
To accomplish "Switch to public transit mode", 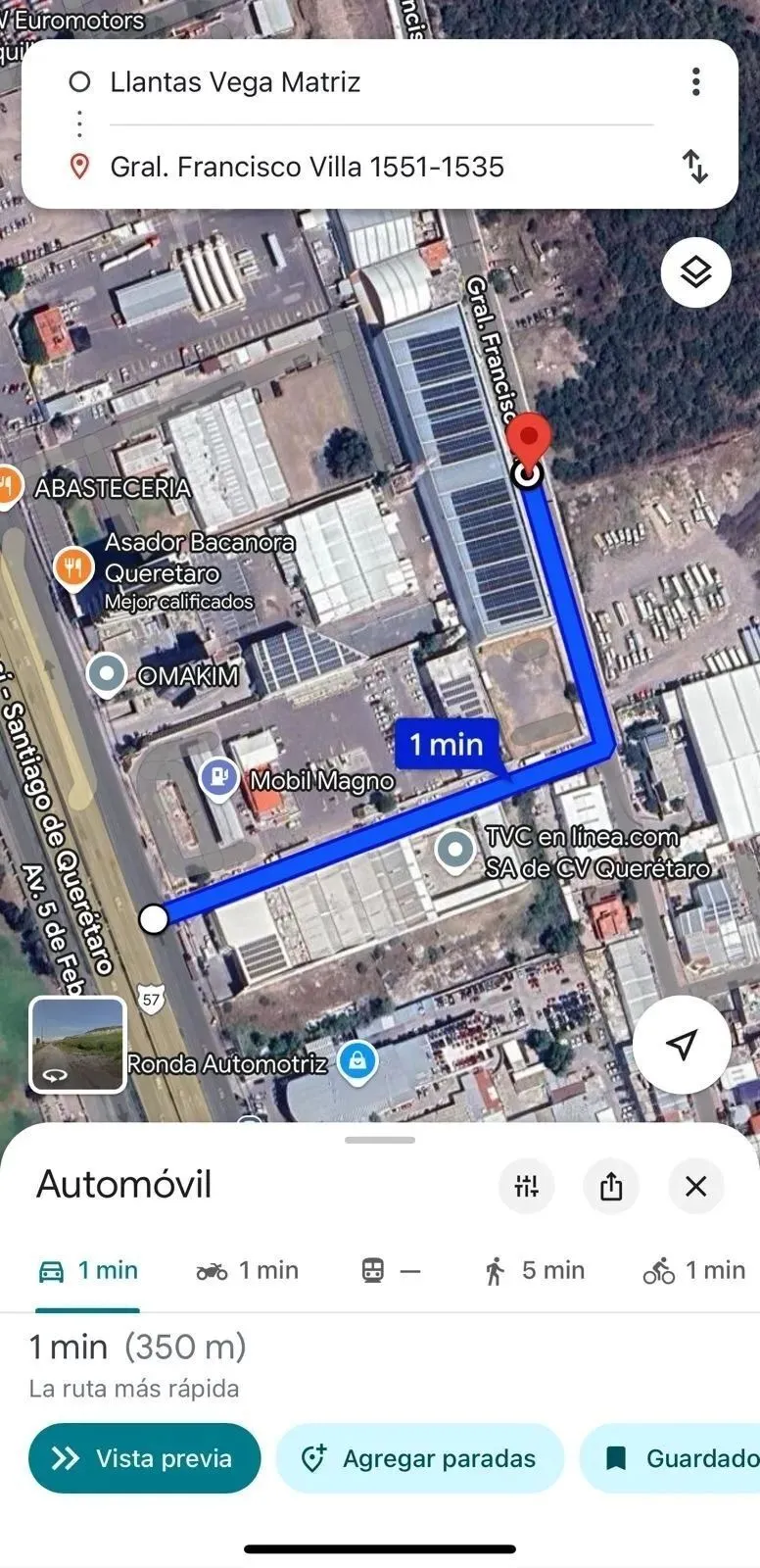I will [390, 1271].
